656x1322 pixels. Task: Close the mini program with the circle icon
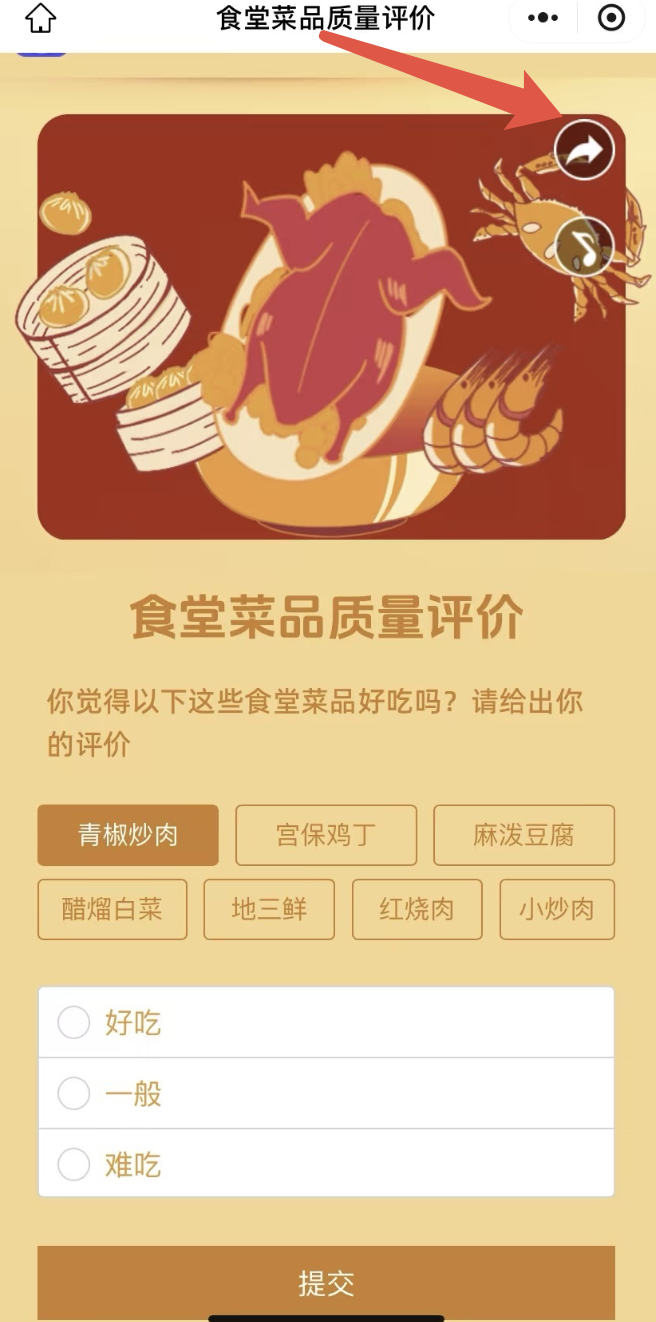click(611, 18)
